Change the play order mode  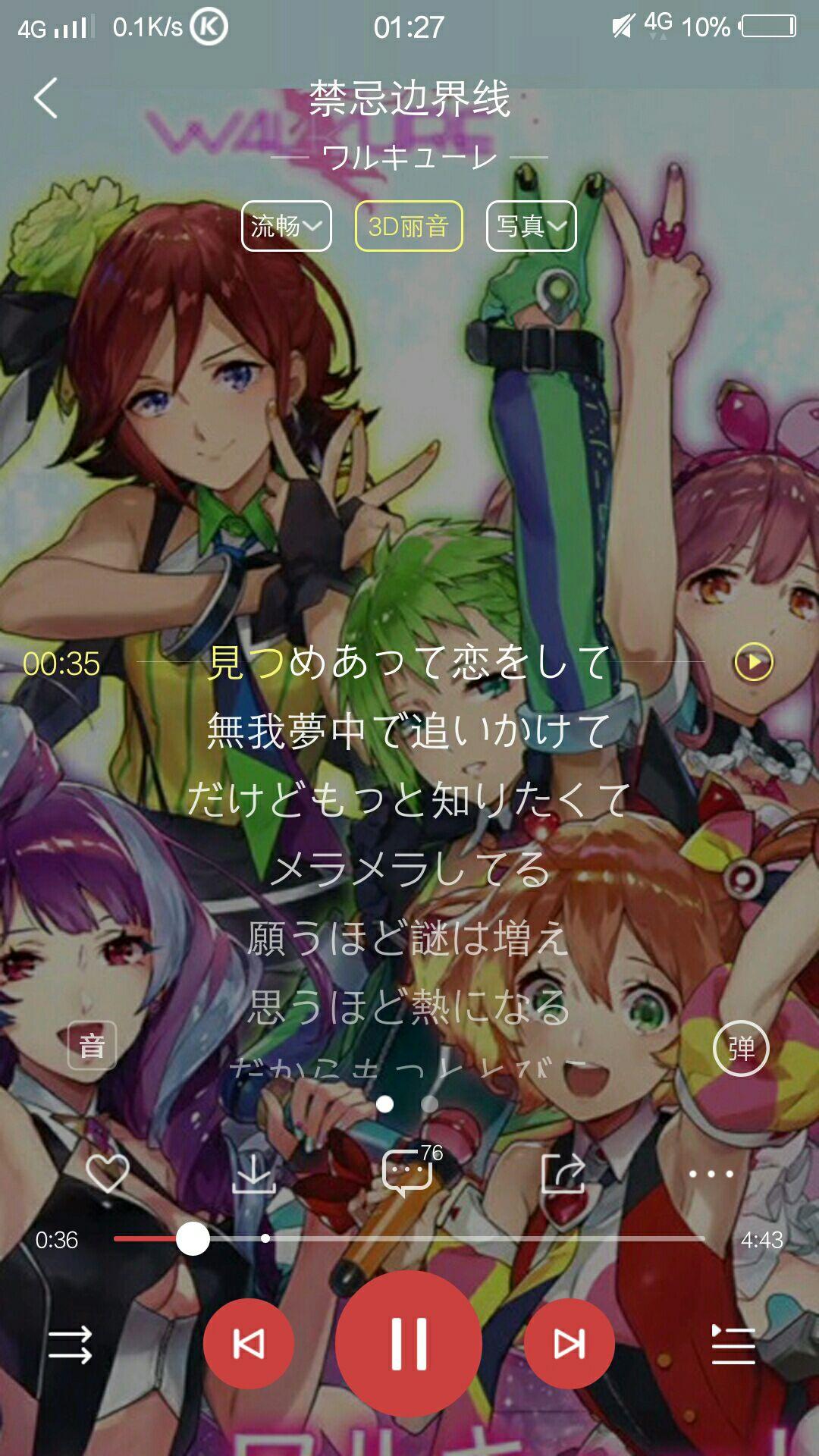71,1345
